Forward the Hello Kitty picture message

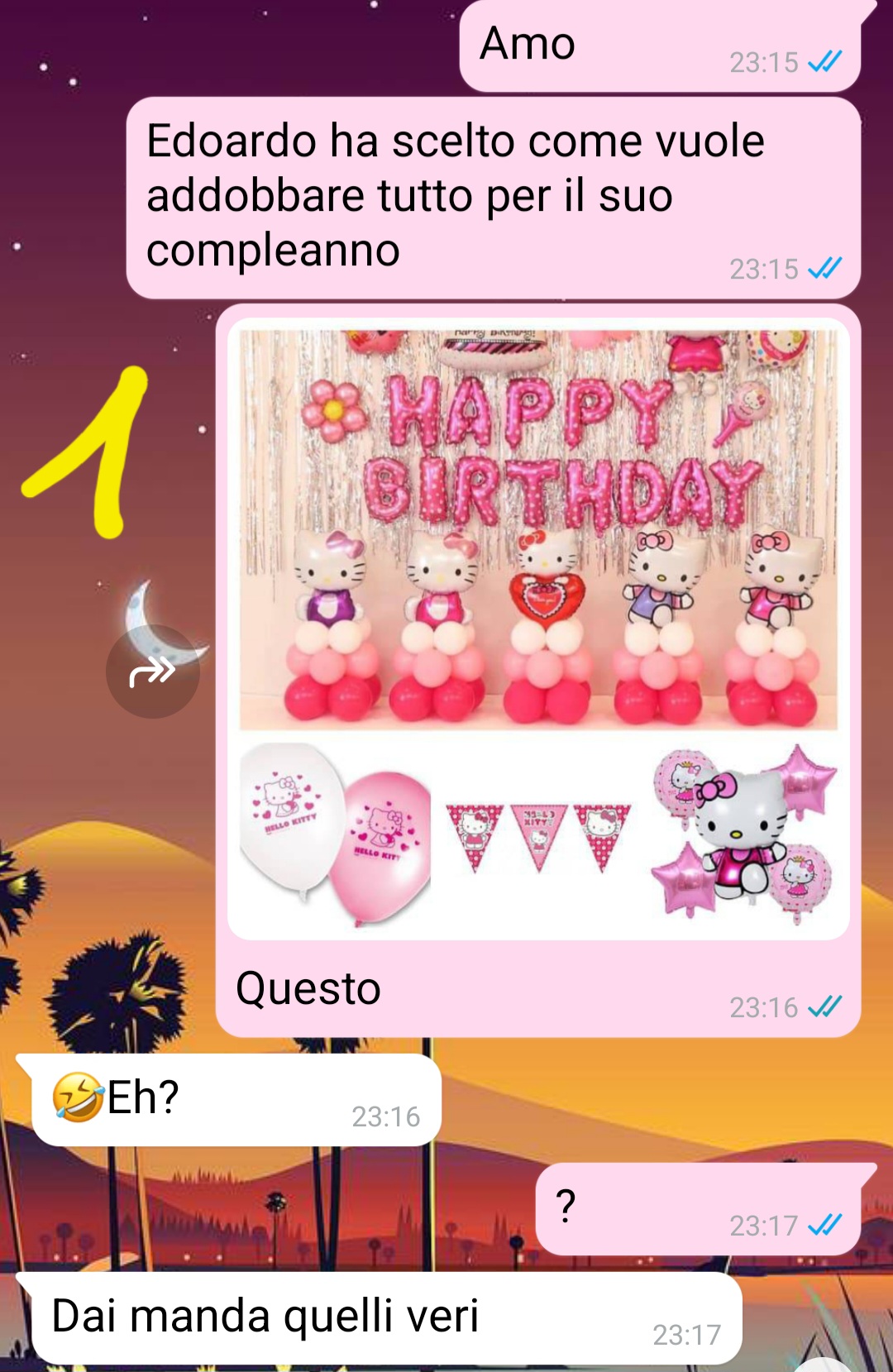coord(153,672)
